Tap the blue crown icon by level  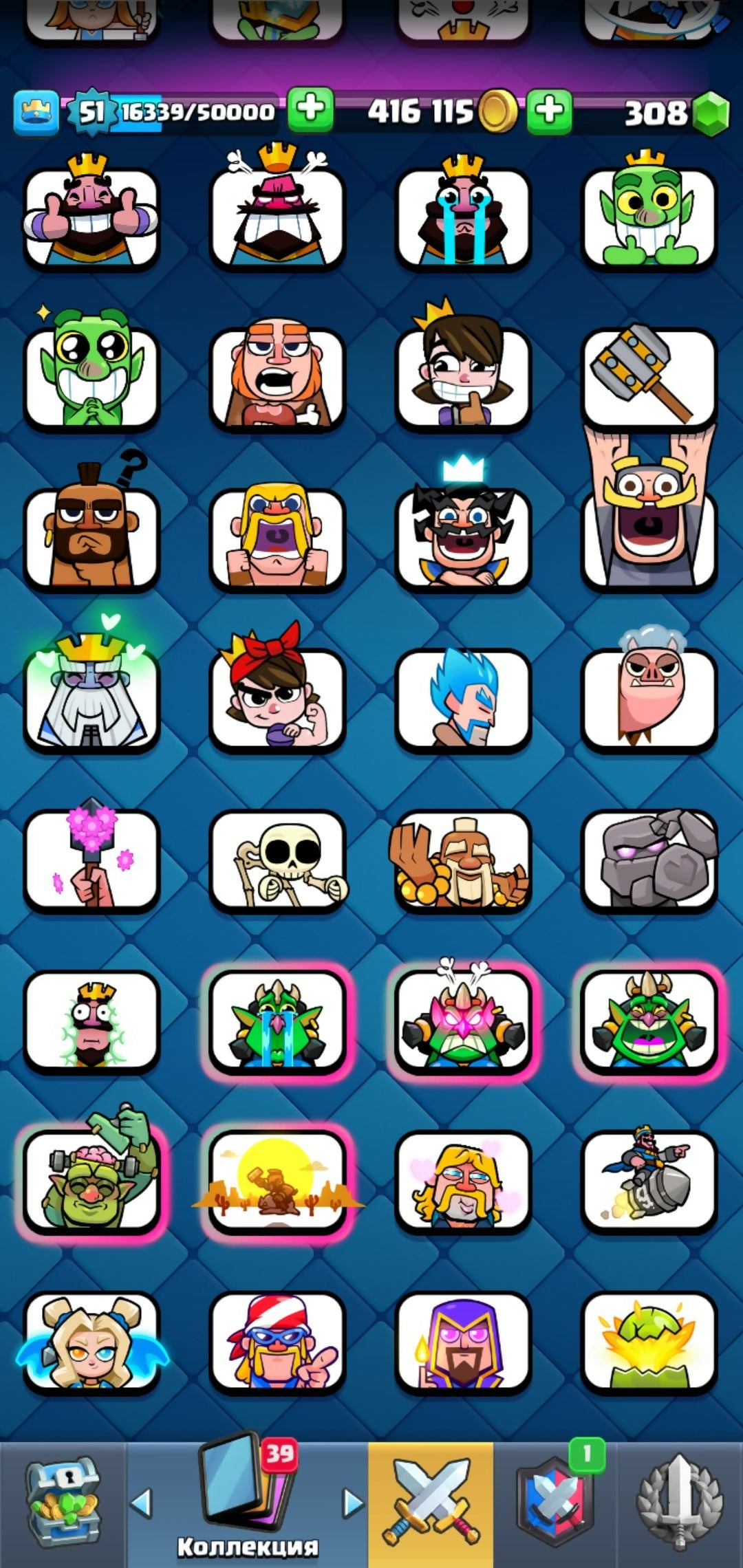click(x=36, y=111)
